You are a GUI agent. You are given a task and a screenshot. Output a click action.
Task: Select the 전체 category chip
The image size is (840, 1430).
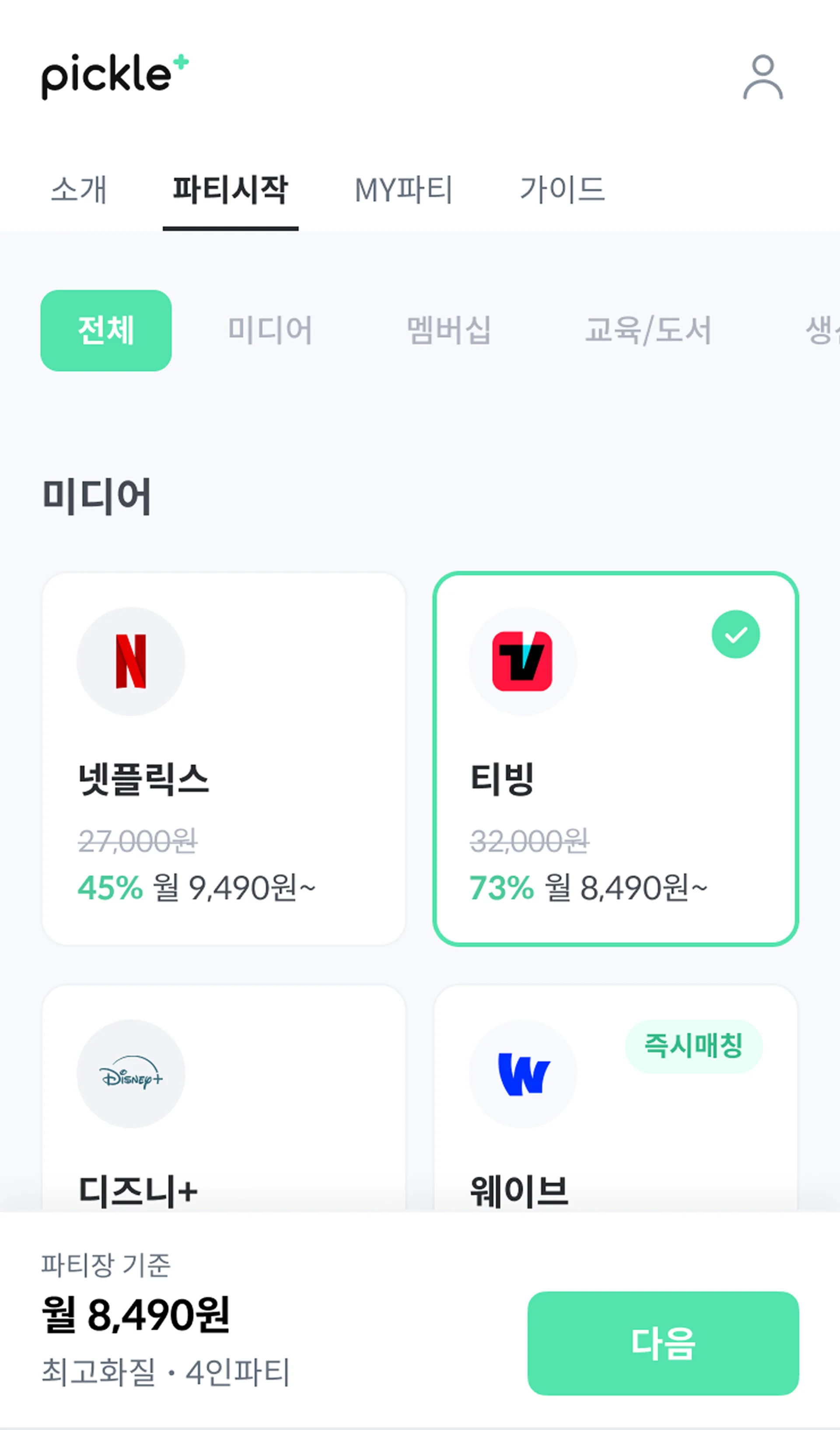coord(106,330)
